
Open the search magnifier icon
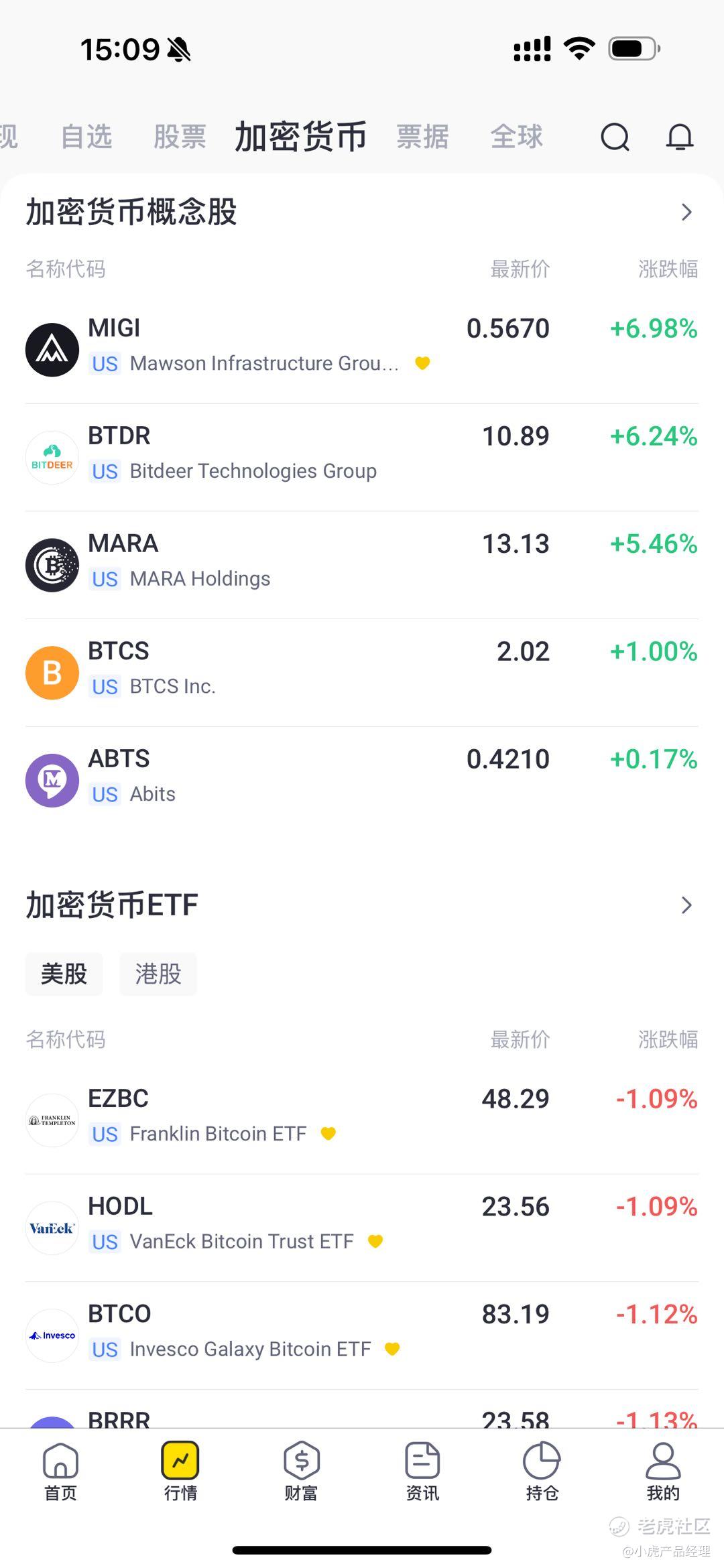[x=615, y=137]
